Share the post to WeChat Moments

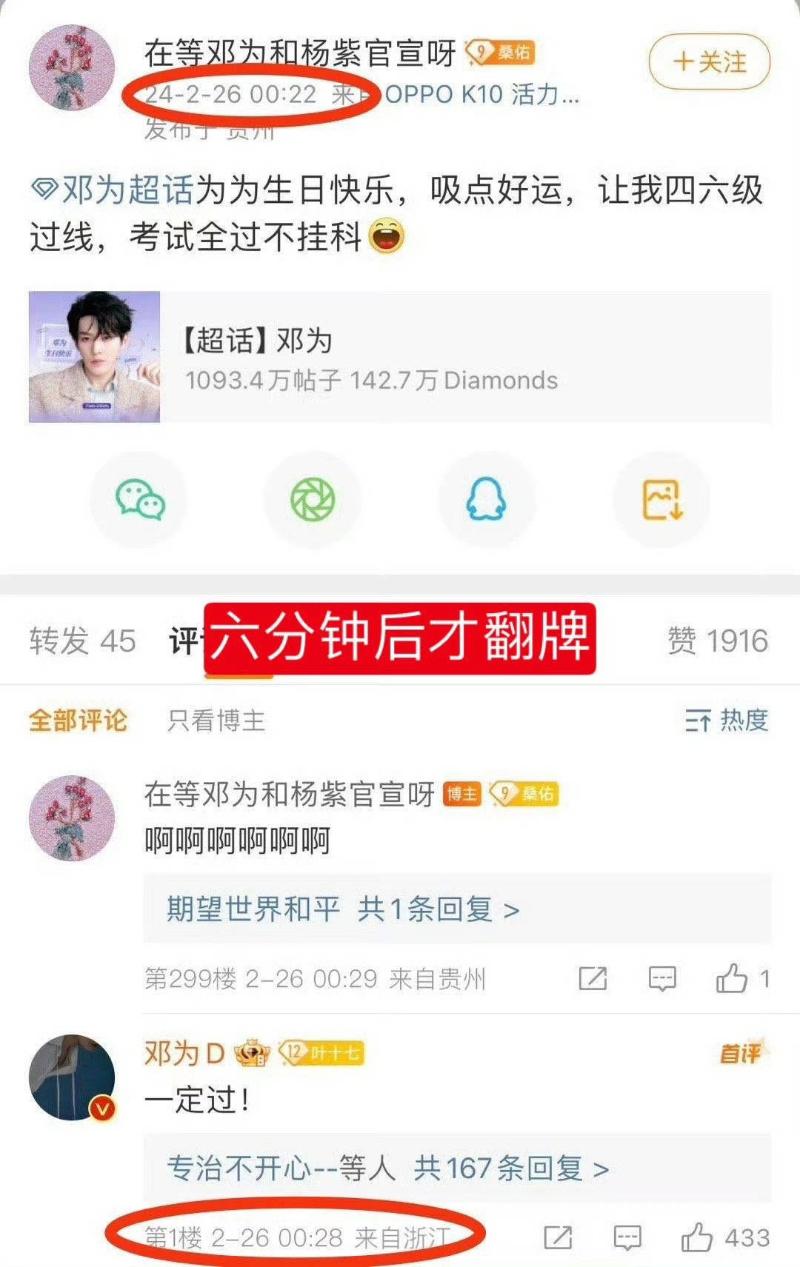313,499
